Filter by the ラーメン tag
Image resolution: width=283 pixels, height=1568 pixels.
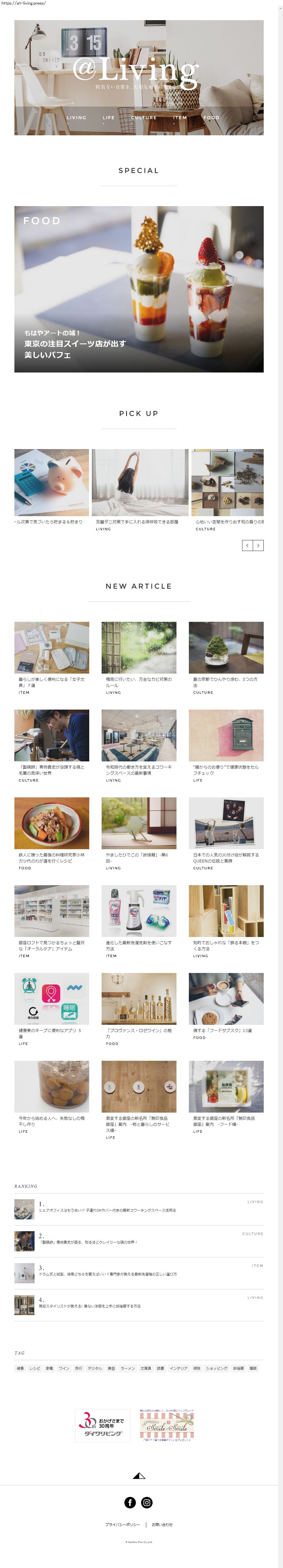[128, 1368]
